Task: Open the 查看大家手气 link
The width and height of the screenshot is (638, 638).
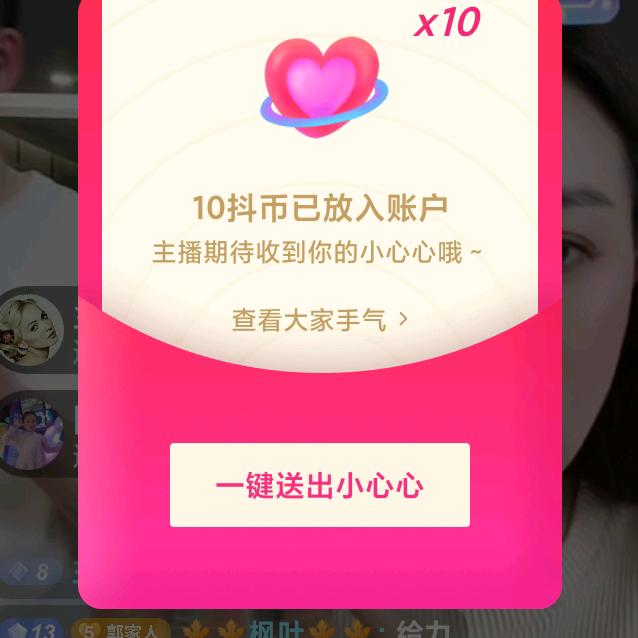Action: (x=320, y=320)
